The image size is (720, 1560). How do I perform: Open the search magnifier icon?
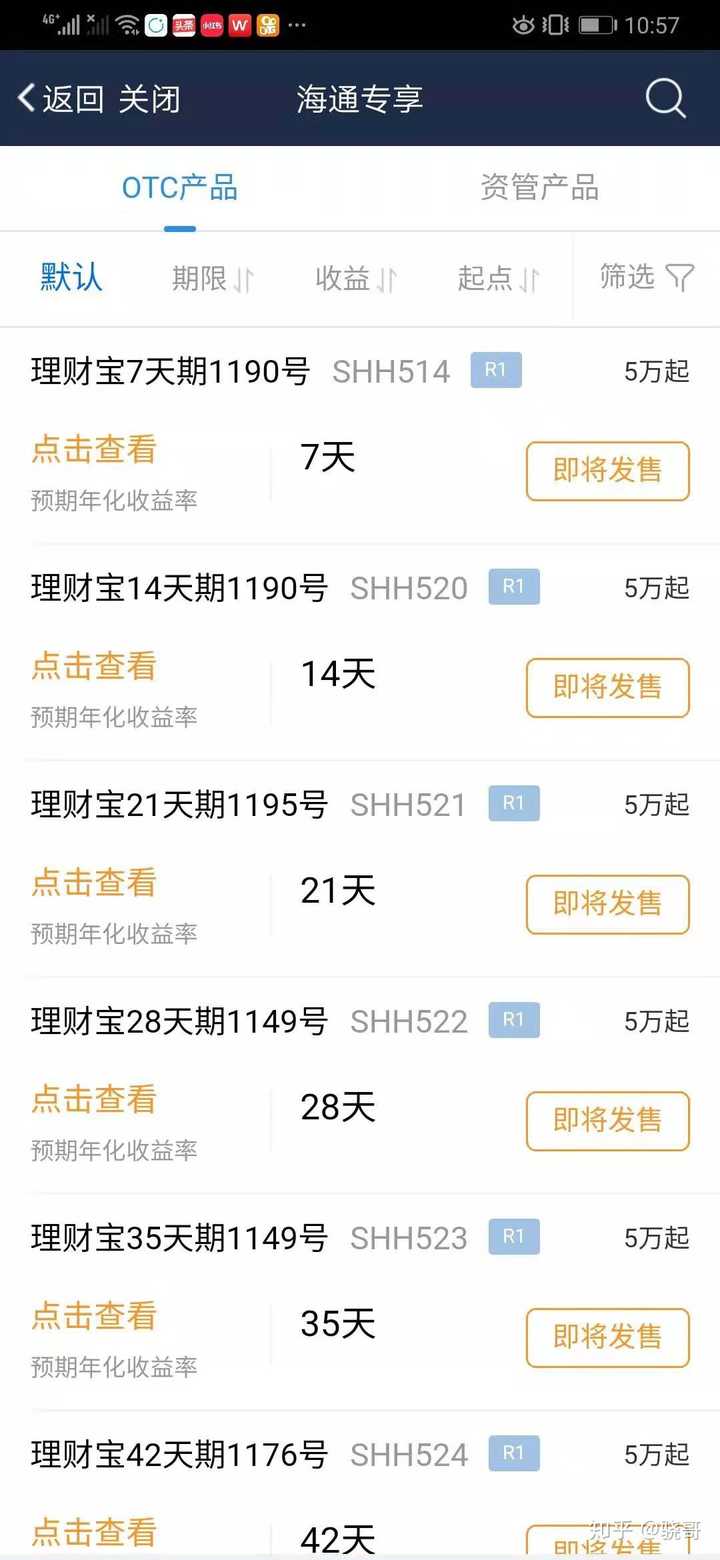pyautogui.click(x=665, y=99)
